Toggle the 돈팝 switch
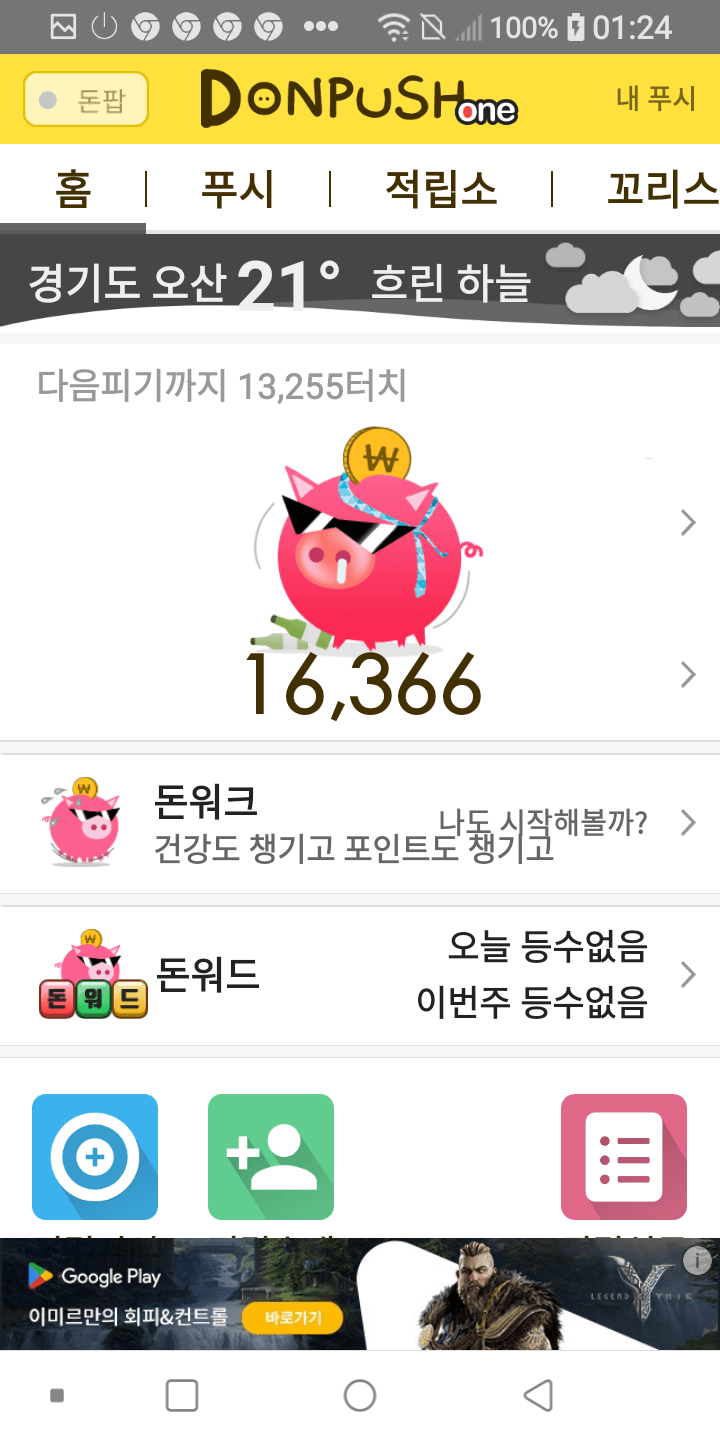 (x=86, y=100)
